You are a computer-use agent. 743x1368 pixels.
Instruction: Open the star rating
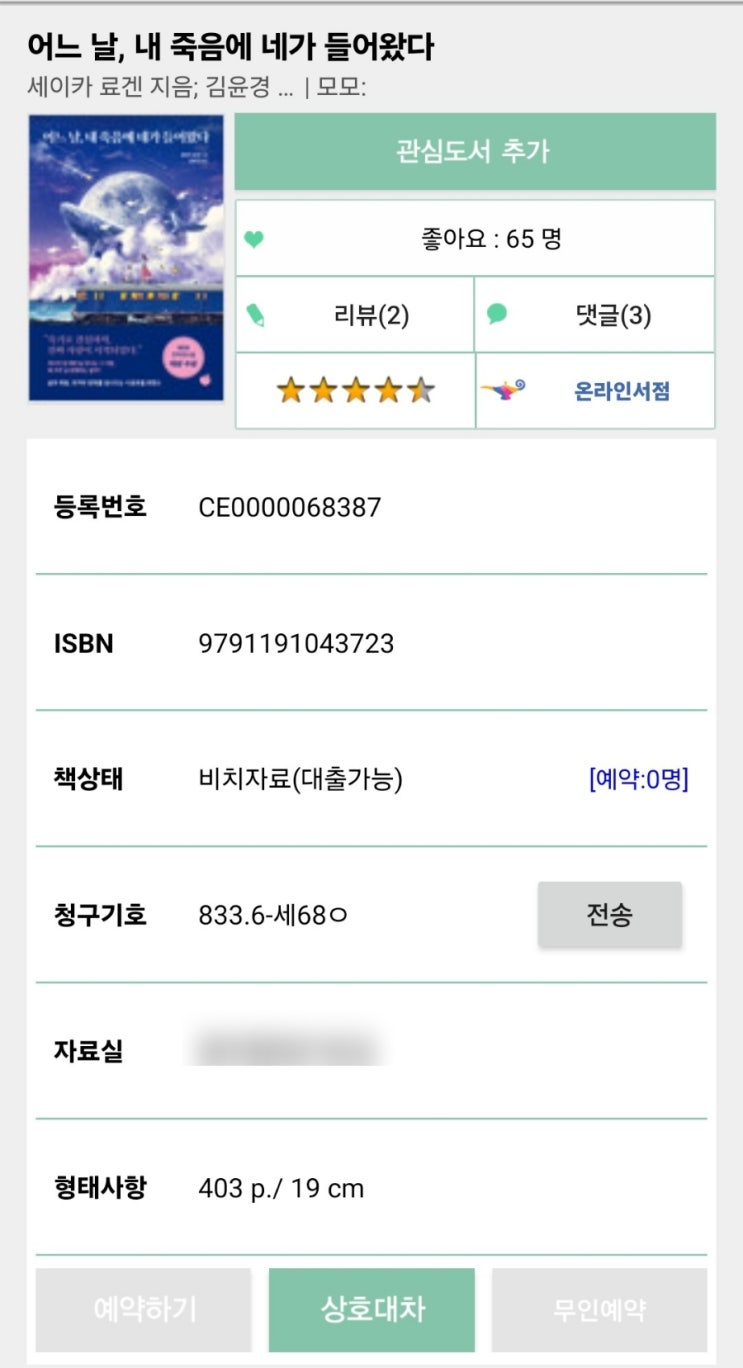[355, 391]
